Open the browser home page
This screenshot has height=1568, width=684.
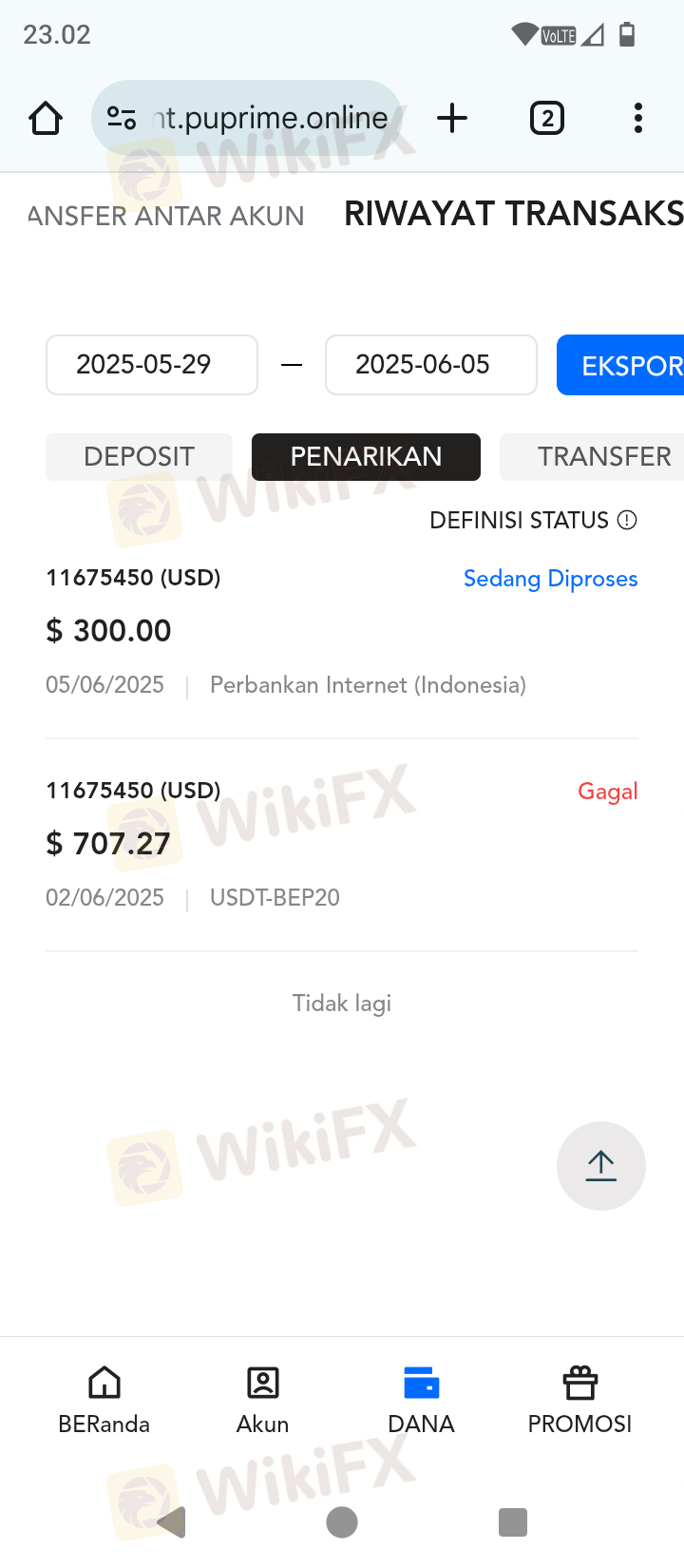coord(46,118)
